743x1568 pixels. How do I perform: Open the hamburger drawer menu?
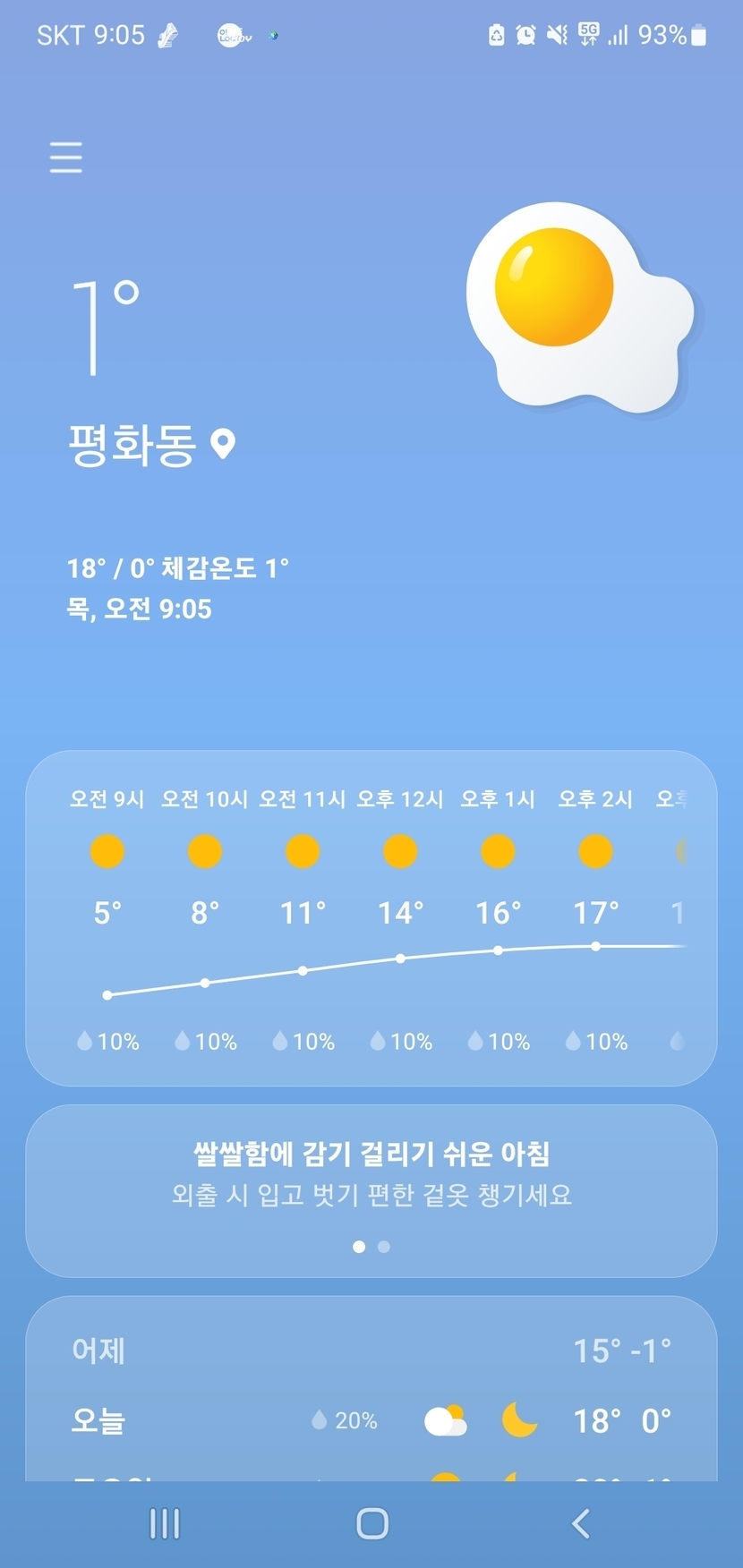click(66, 157)
